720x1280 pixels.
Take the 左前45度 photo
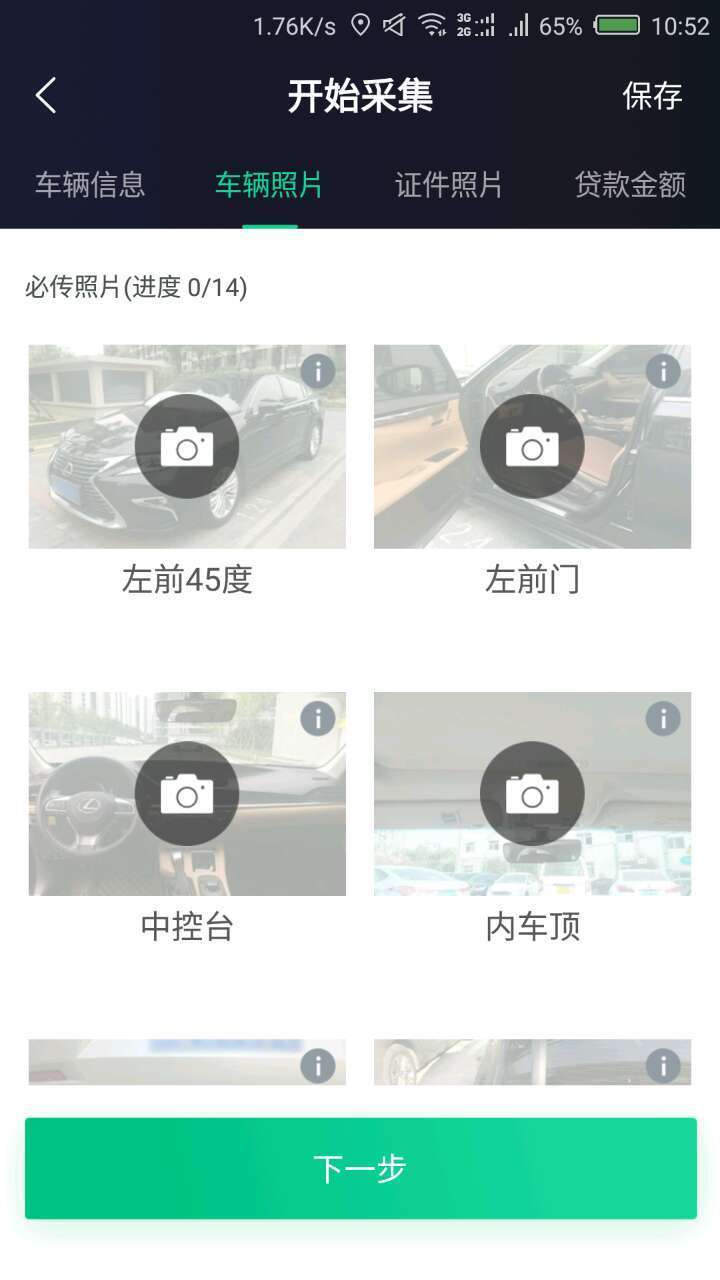coord(187,446)
